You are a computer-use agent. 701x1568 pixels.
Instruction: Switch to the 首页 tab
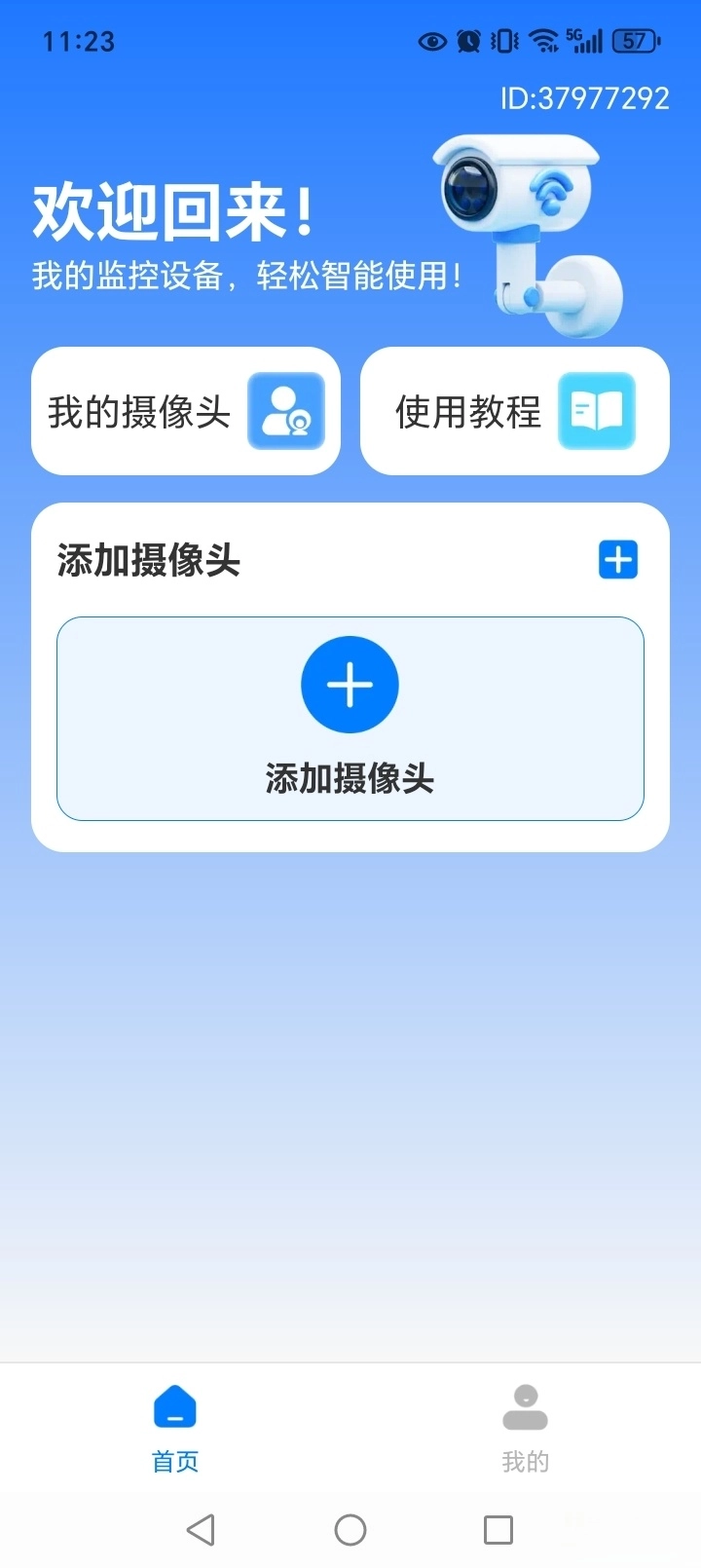click(175, 1427)
